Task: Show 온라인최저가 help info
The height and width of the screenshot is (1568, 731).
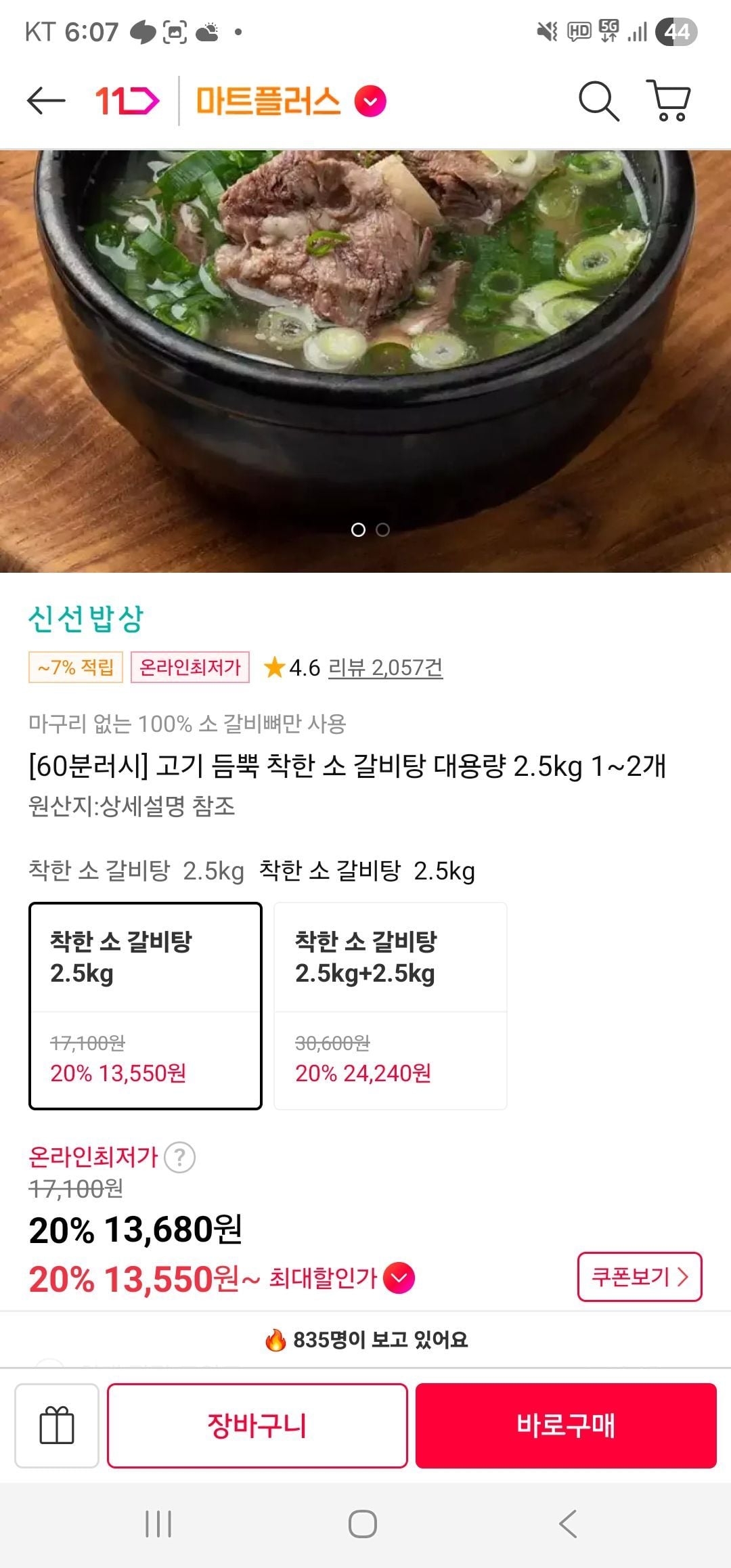Action: (180, 1157)
